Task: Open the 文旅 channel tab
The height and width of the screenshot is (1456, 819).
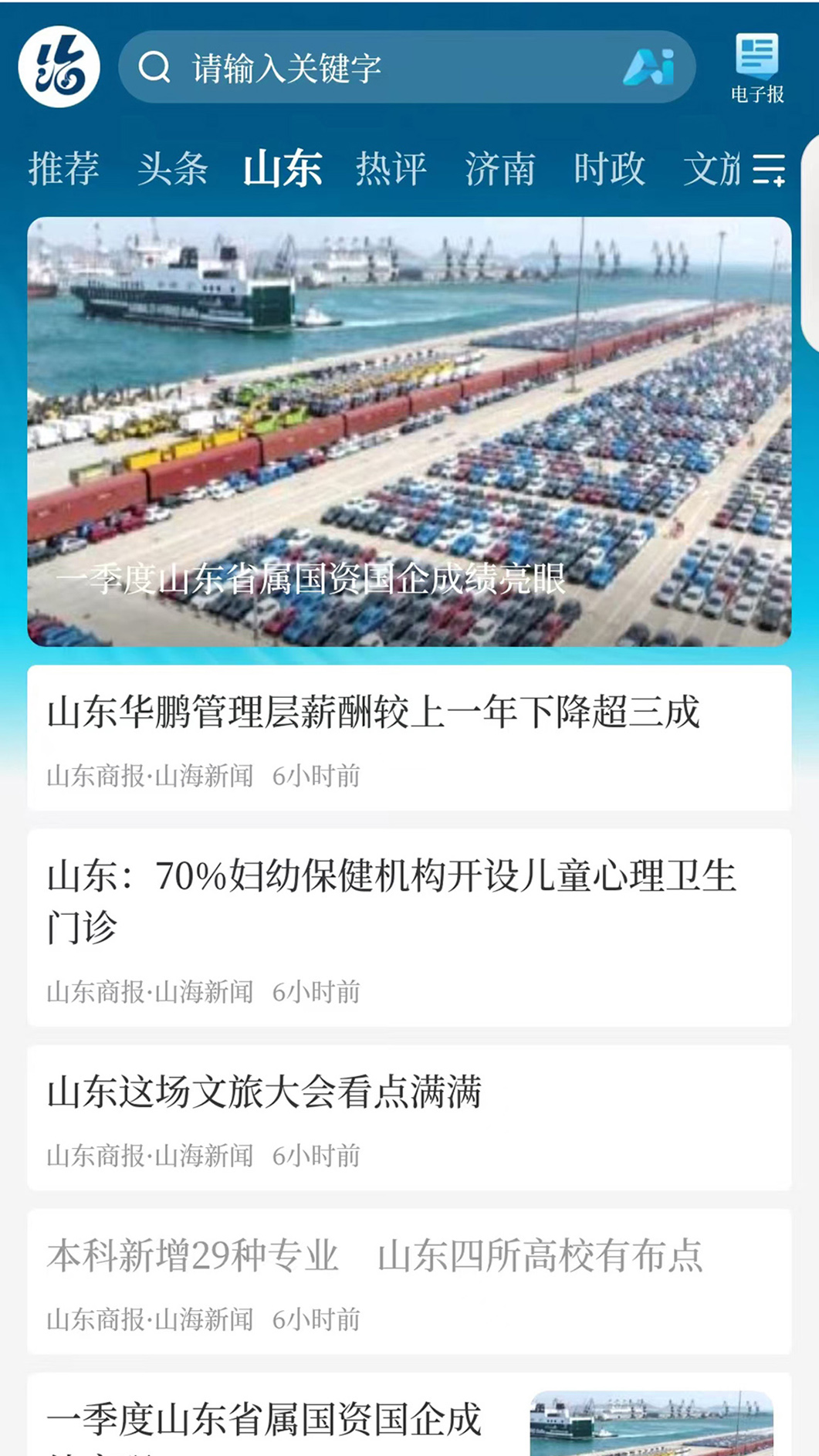Action: tap(714, 170)
